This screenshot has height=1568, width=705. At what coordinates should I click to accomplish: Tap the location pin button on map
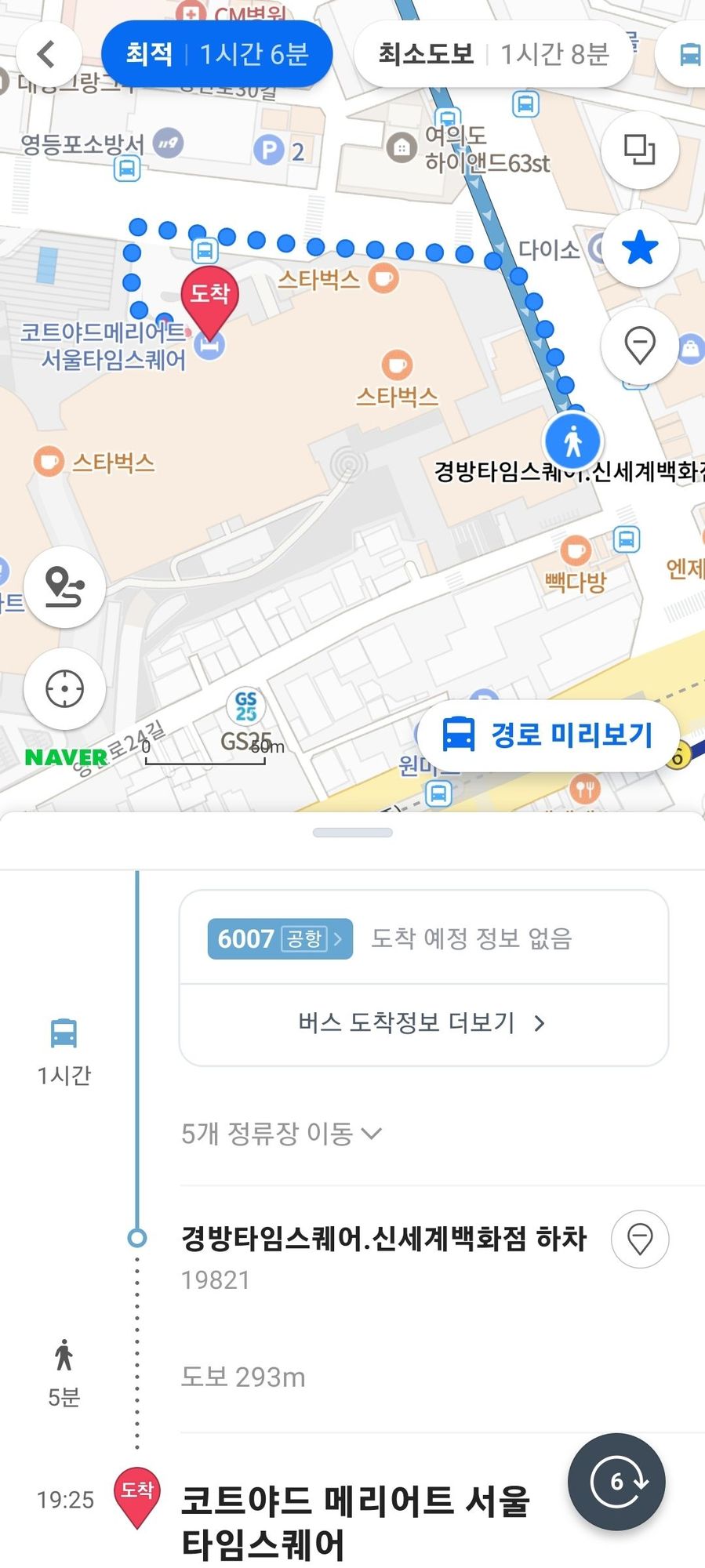[639, 346]
